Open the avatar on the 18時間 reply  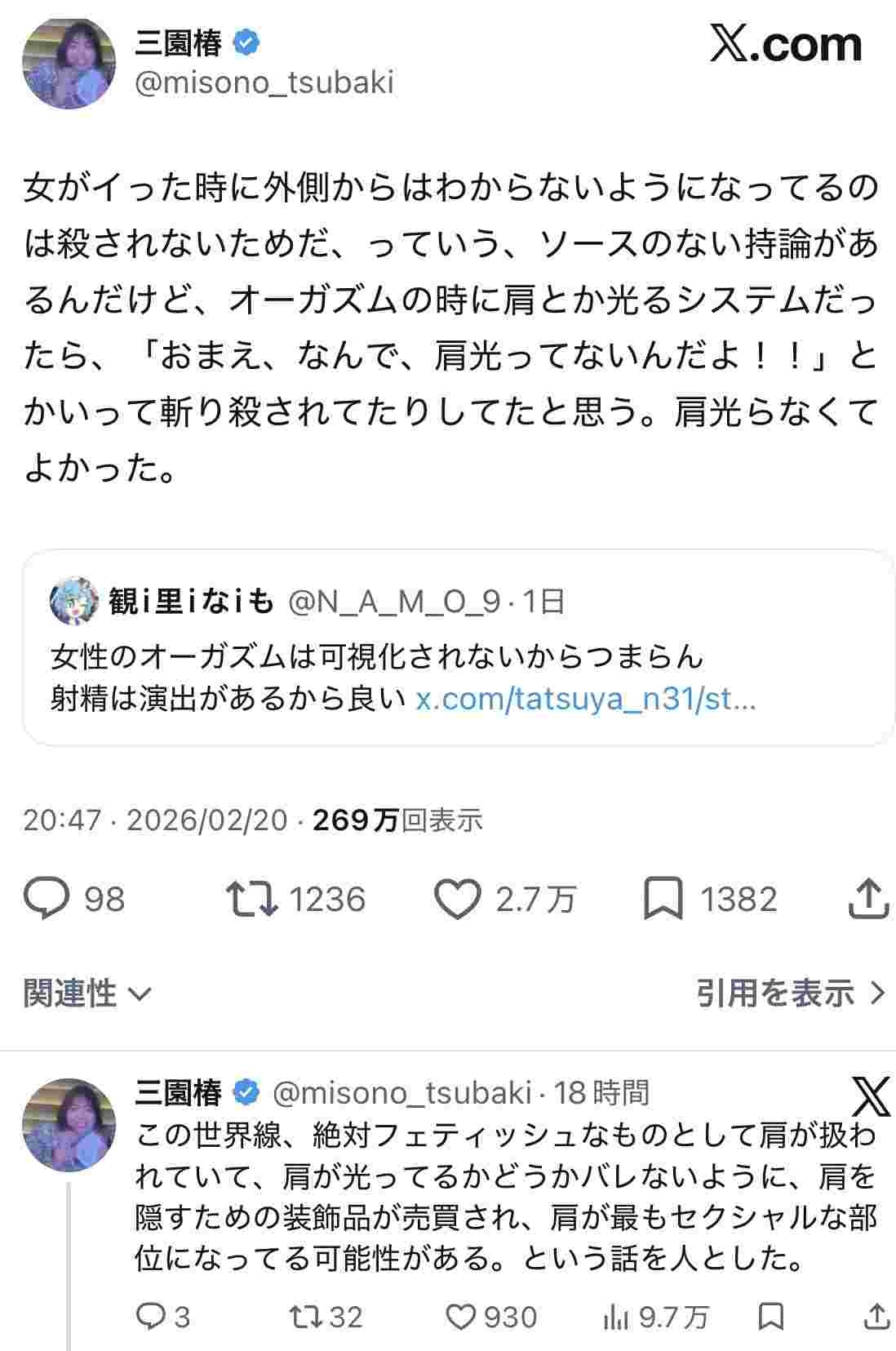69,1124
